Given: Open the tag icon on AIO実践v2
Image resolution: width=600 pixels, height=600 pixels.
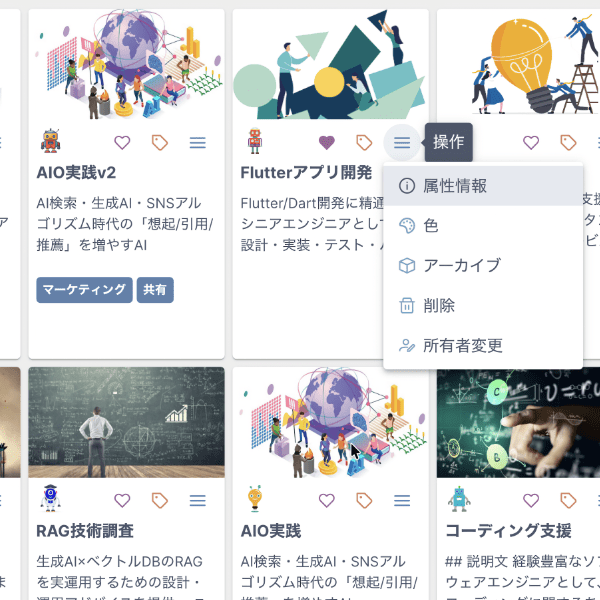Looking at the screenshot, I should [160, 143].
